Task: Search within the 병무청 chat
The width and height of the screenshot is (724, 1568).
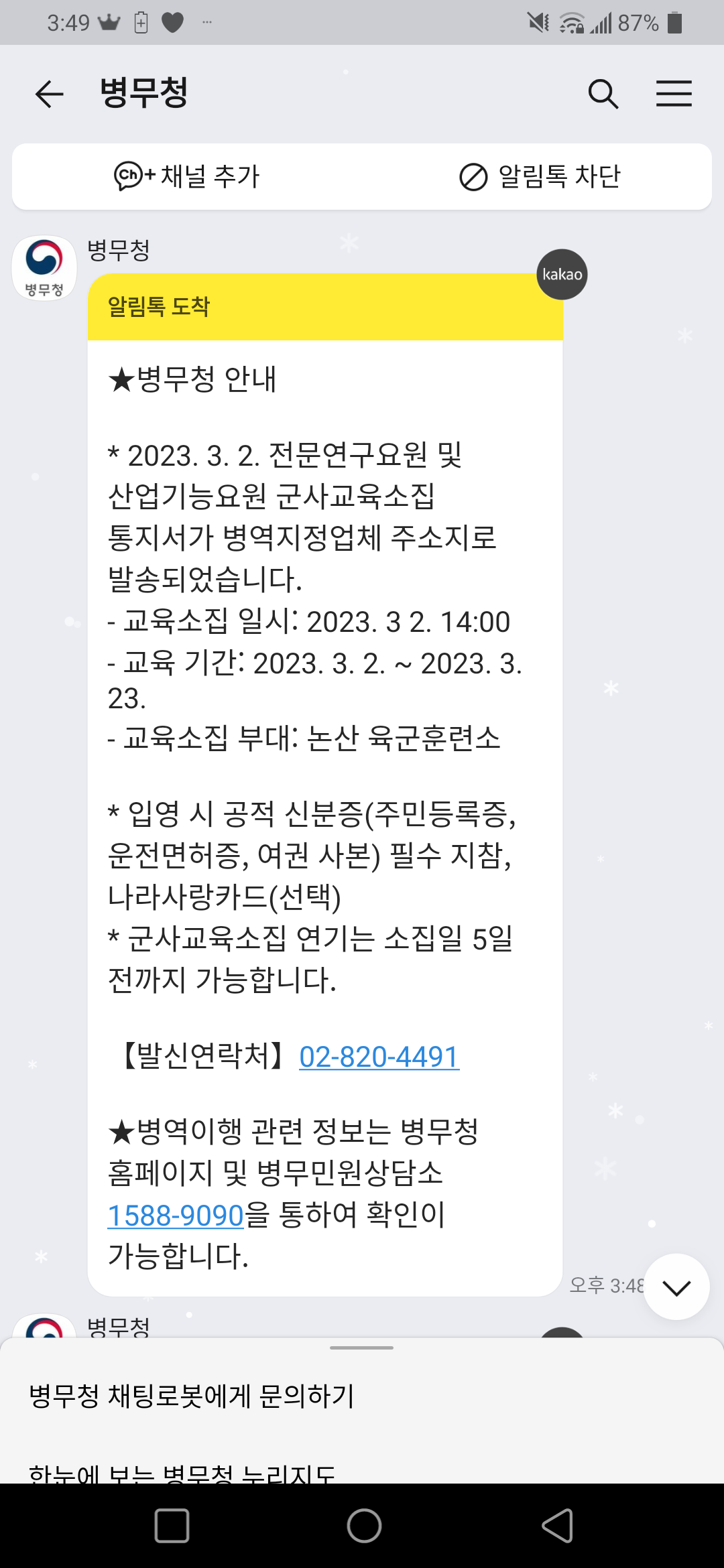Action: (603, 93)
